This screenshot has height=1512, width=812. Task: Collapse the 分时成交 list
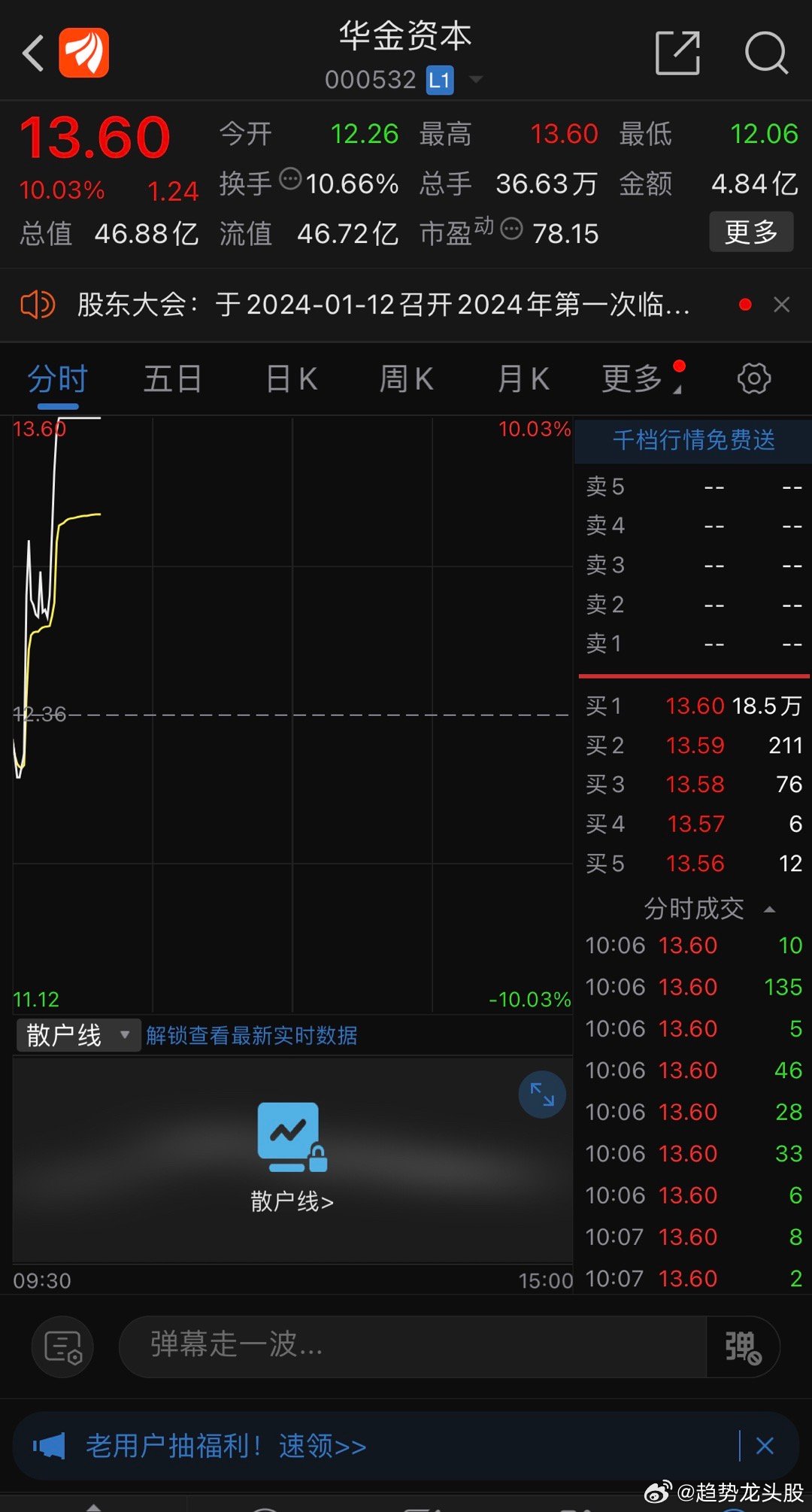[769, 909]
